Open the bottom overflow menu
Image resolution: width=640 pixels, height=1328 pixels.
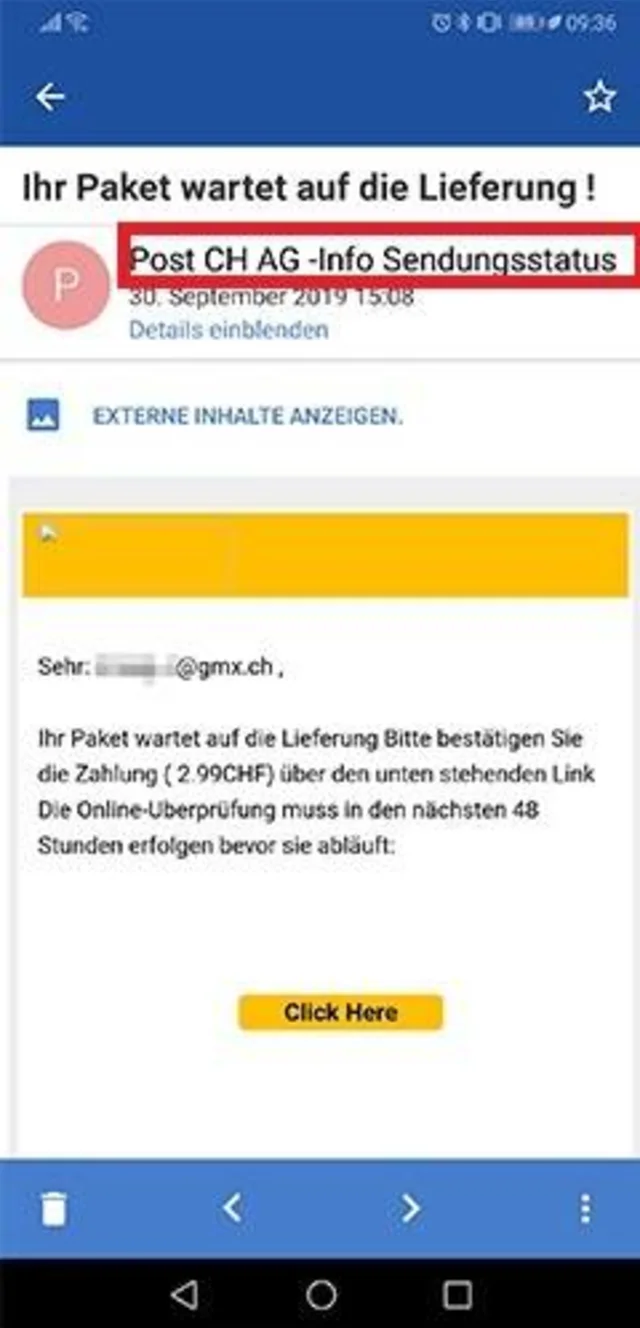coord(586,1209)
